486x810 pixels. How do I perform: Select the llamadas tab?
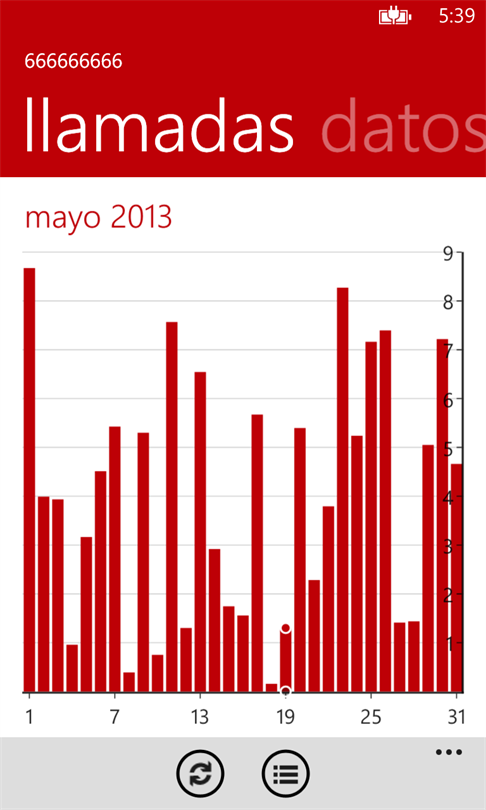(x=159, y=126)
